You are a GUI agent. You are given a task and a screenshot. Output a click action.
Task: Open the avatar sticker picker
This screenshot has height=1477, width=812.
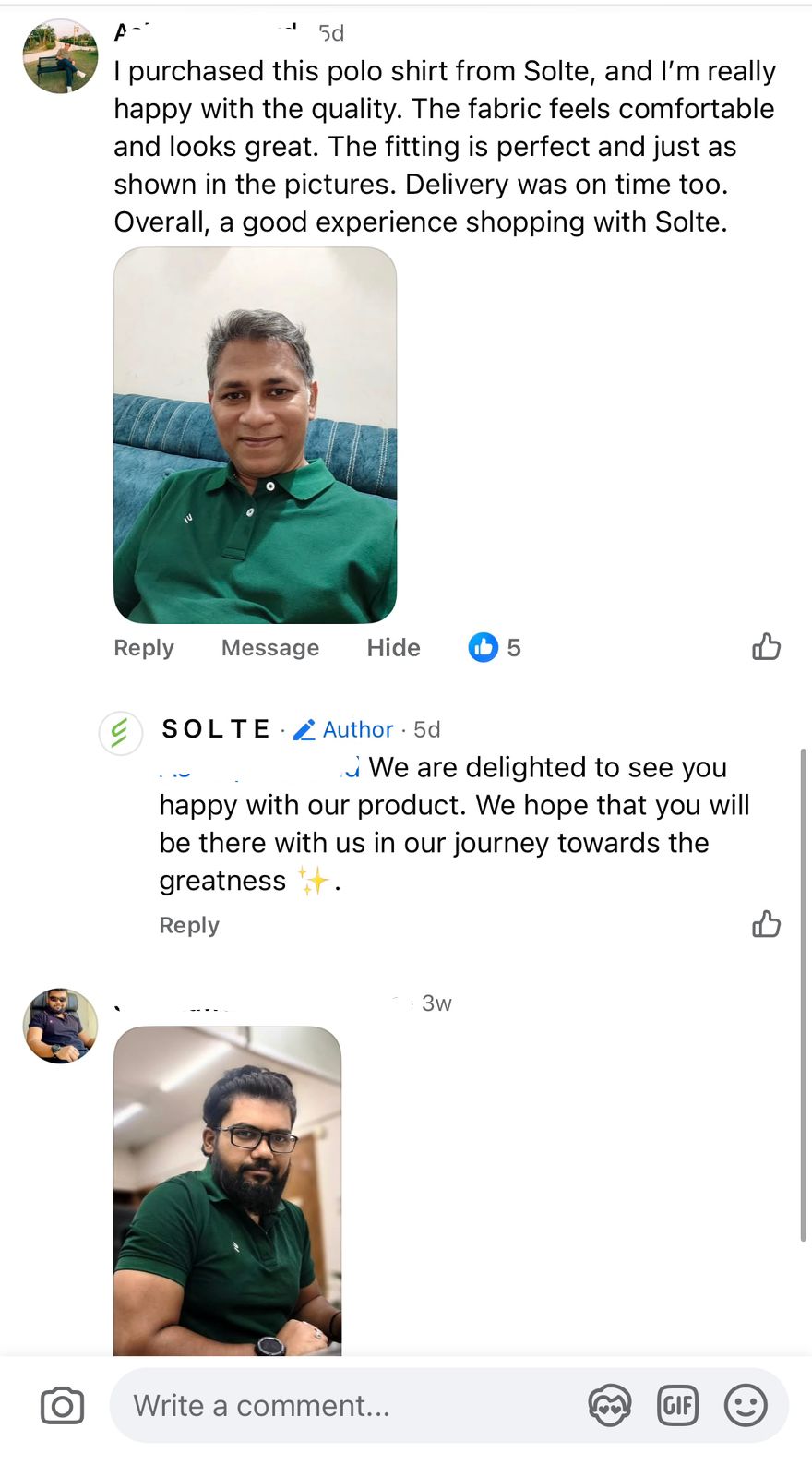[x=610, y=1406]
